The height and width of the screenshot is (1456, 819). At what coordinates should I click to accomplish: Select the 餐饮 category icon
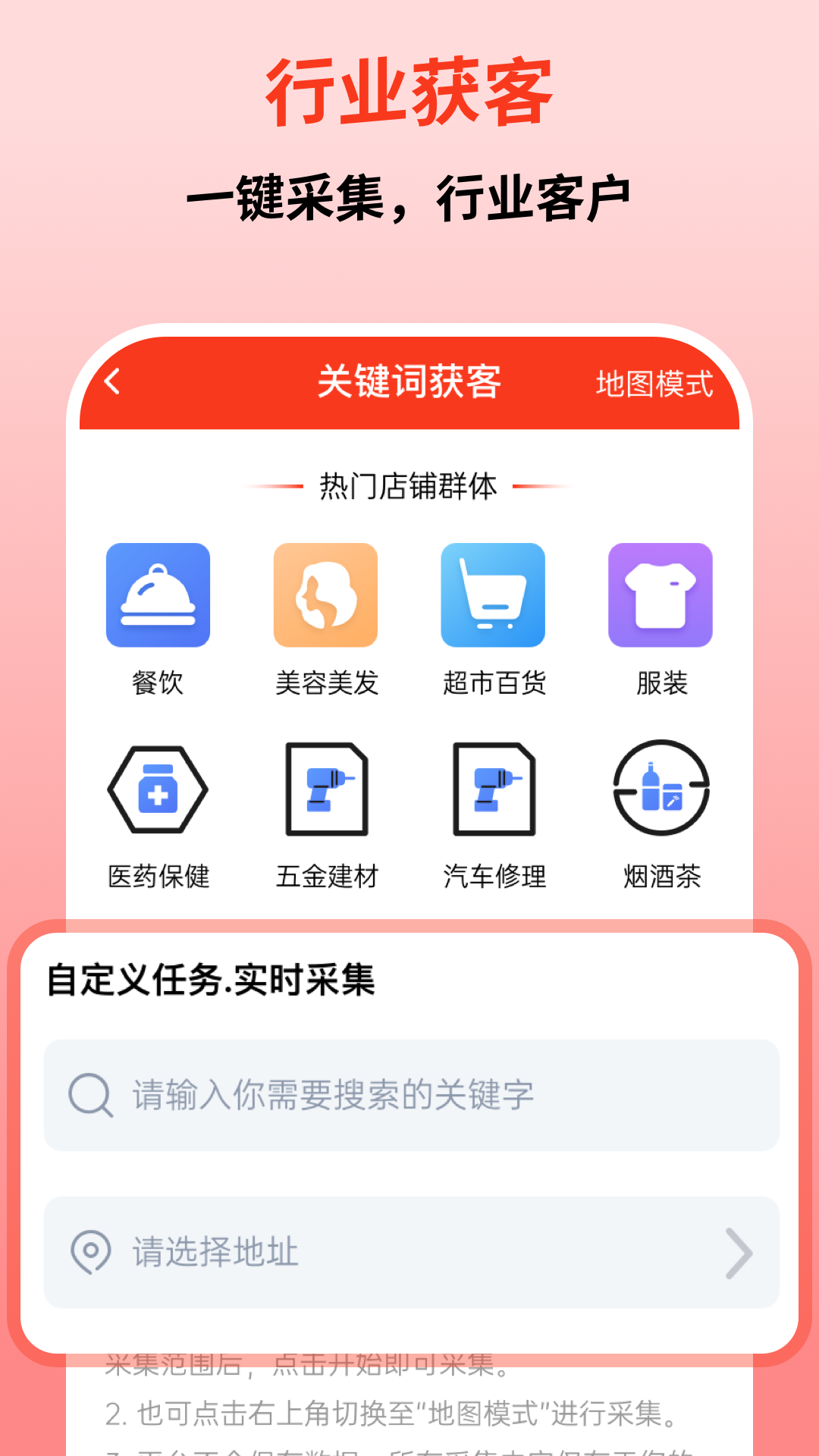coord(158,595)
